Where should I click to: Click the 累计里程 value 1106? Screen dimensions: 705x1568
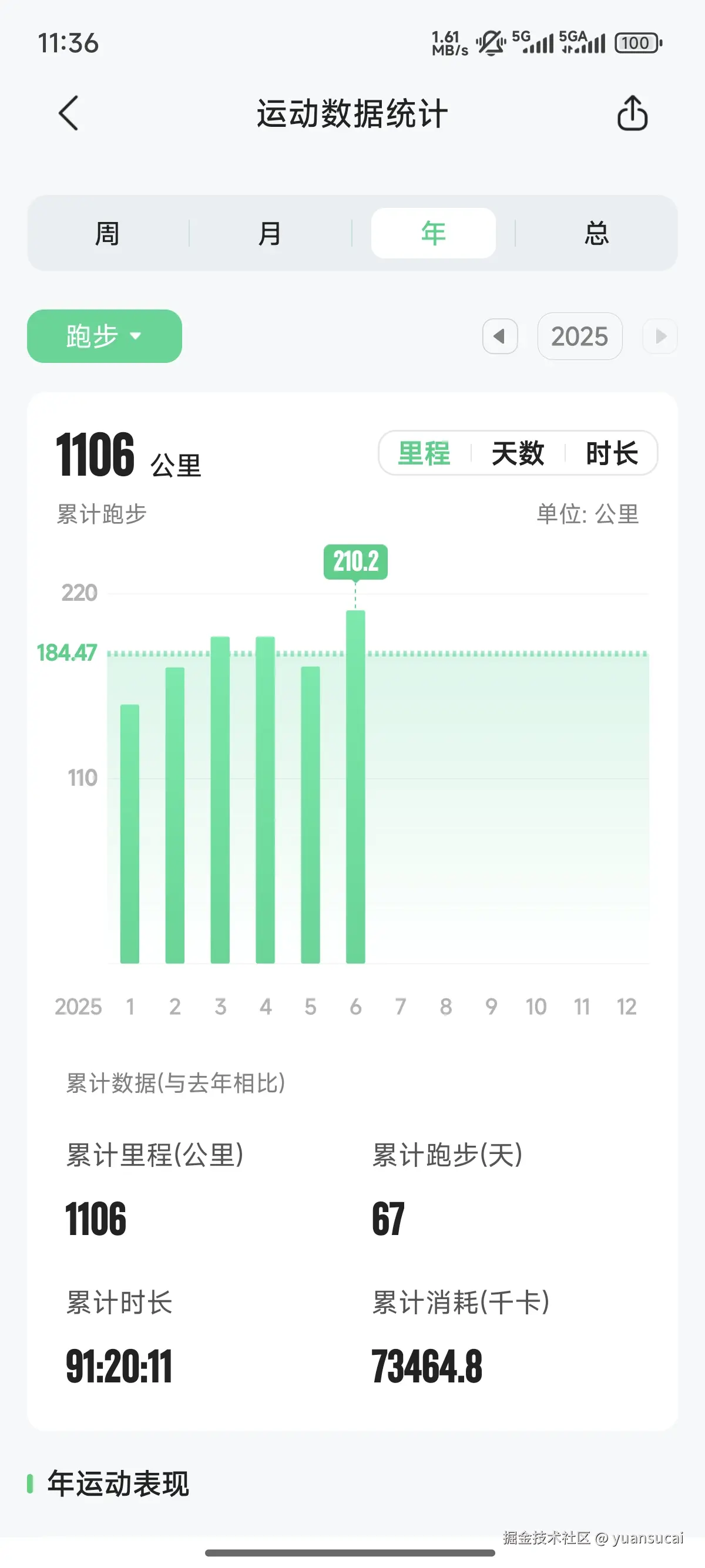[96, 1217]
